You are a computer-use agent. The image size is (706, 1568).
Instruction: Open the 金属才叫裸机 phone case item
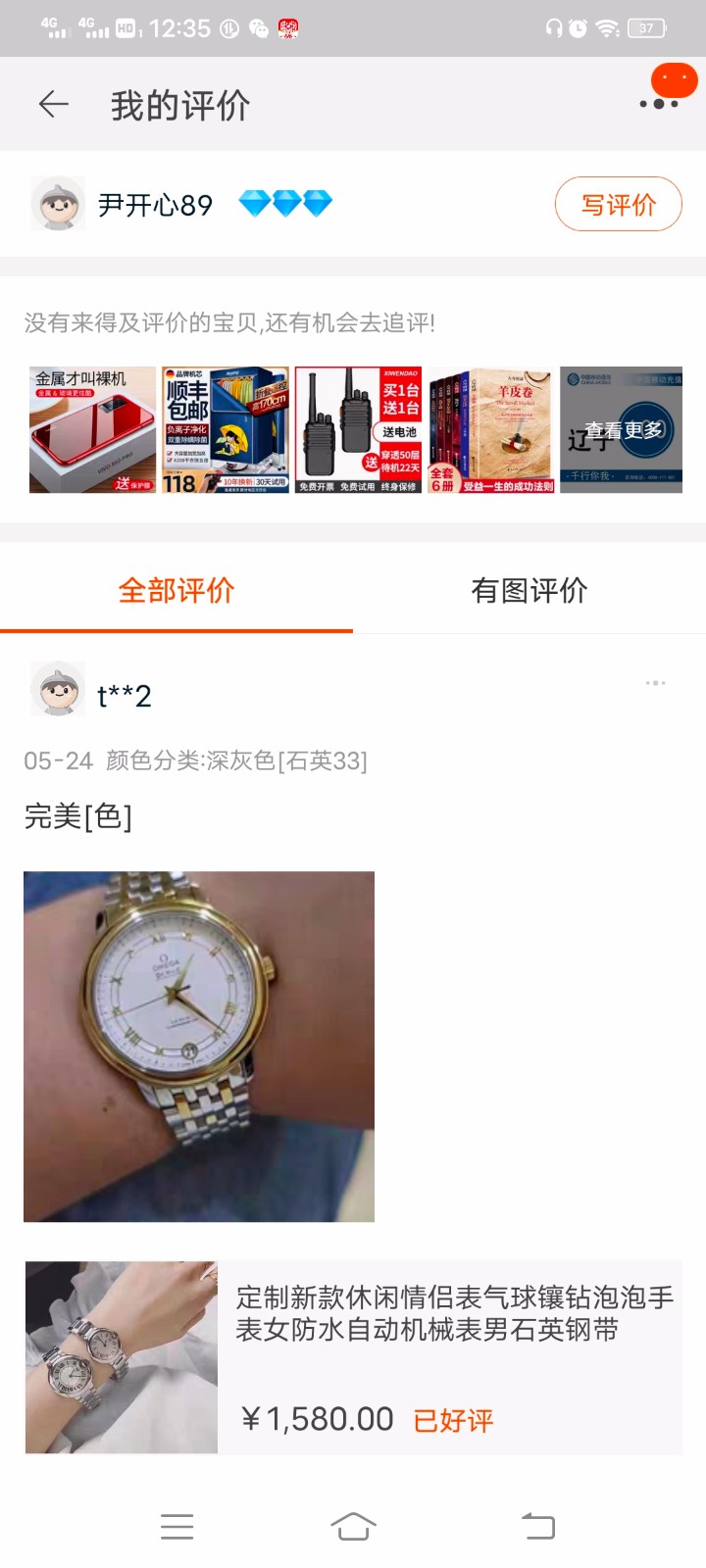(x=92, y=429)
